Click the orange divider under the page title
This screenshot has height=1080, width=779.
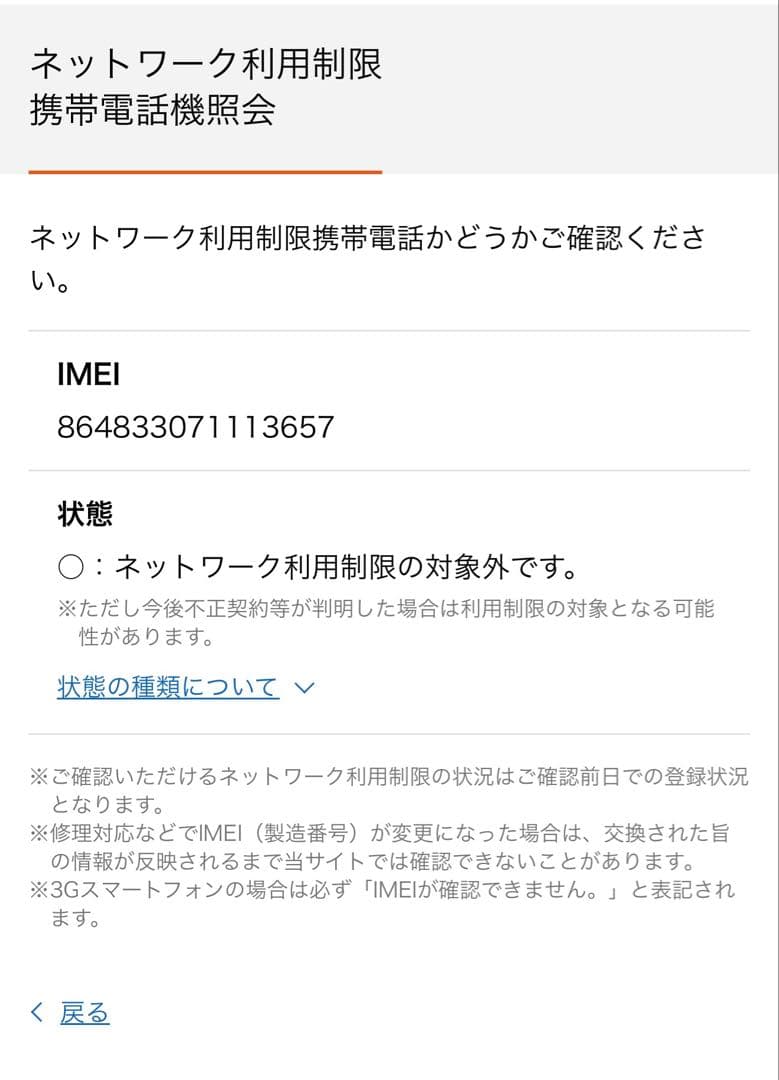(204, 172)
